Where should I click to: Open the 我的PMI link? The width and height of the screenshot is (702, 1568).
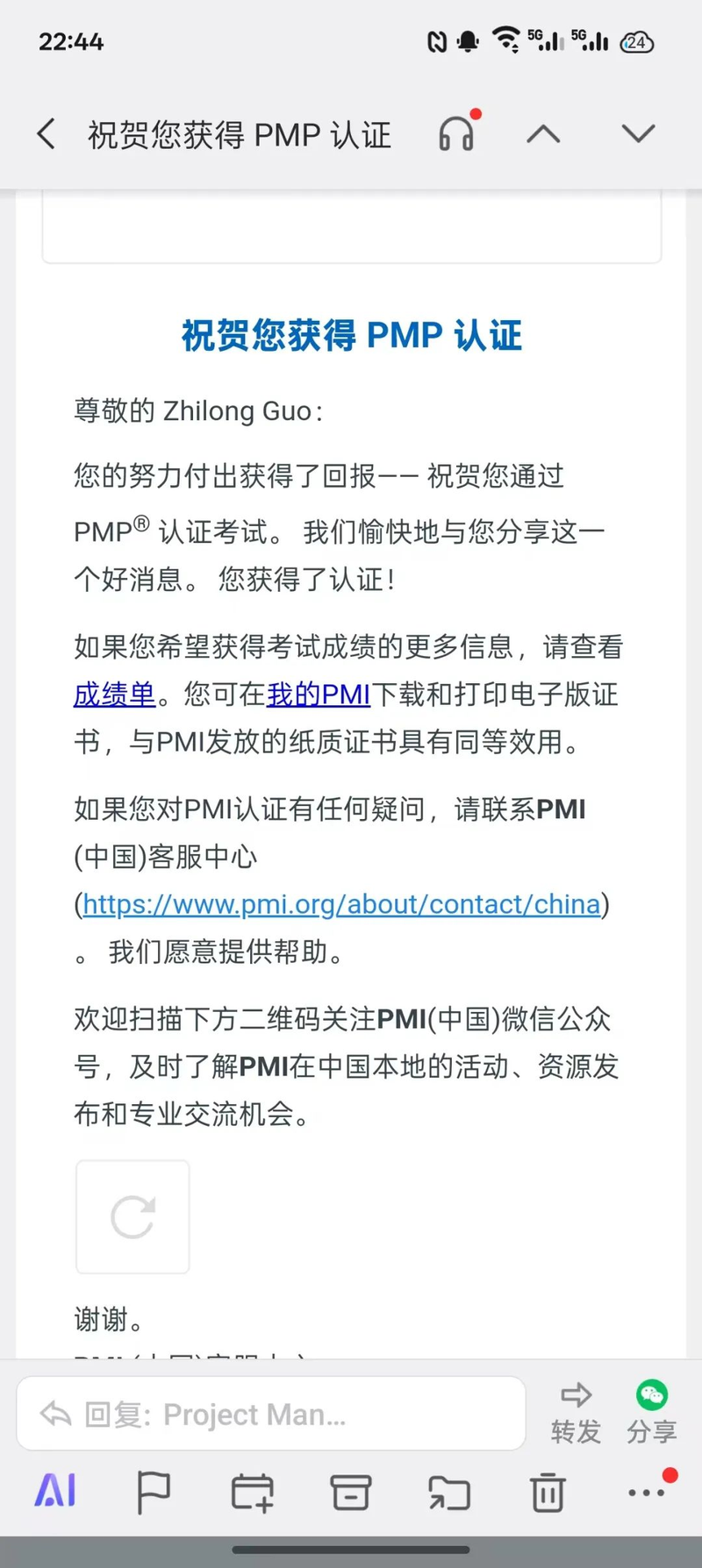coord(318,695)
